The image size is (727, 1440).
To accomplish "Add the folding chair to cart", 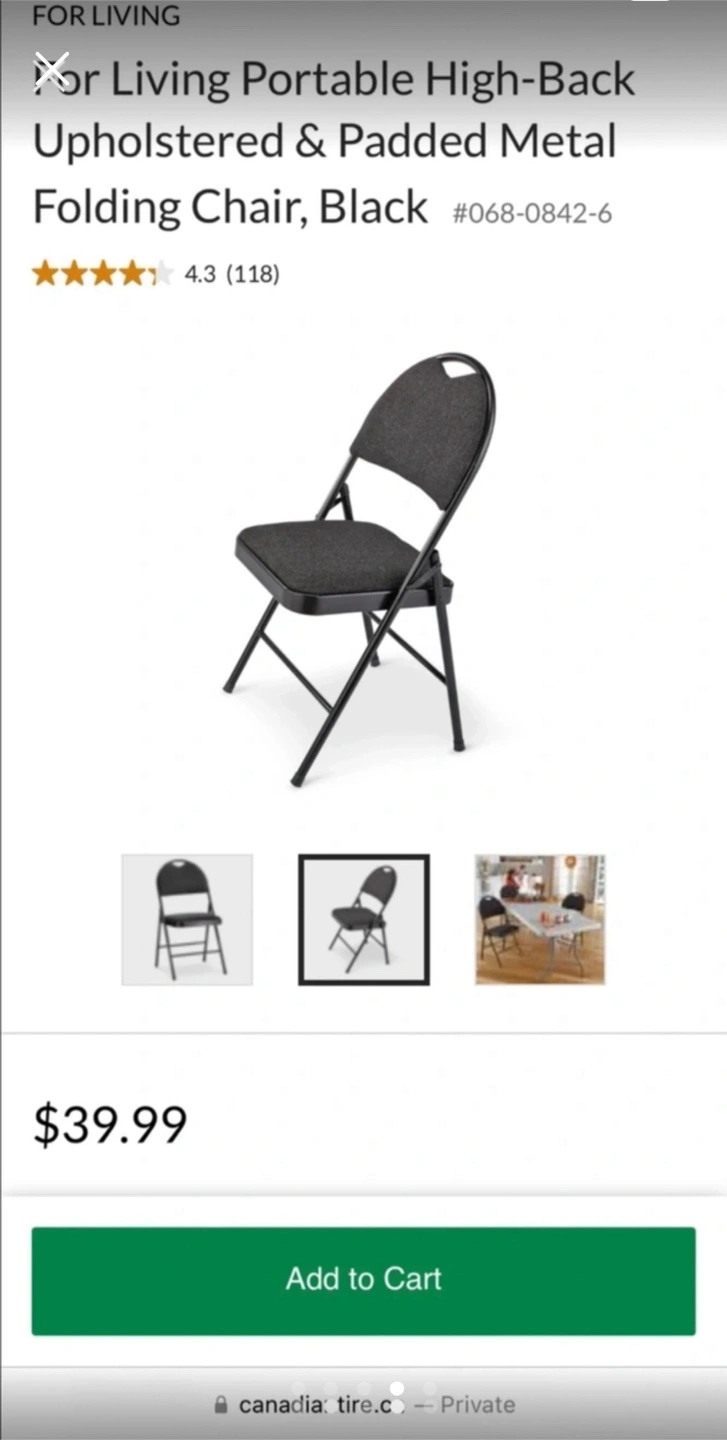I will click(363, 1280).
